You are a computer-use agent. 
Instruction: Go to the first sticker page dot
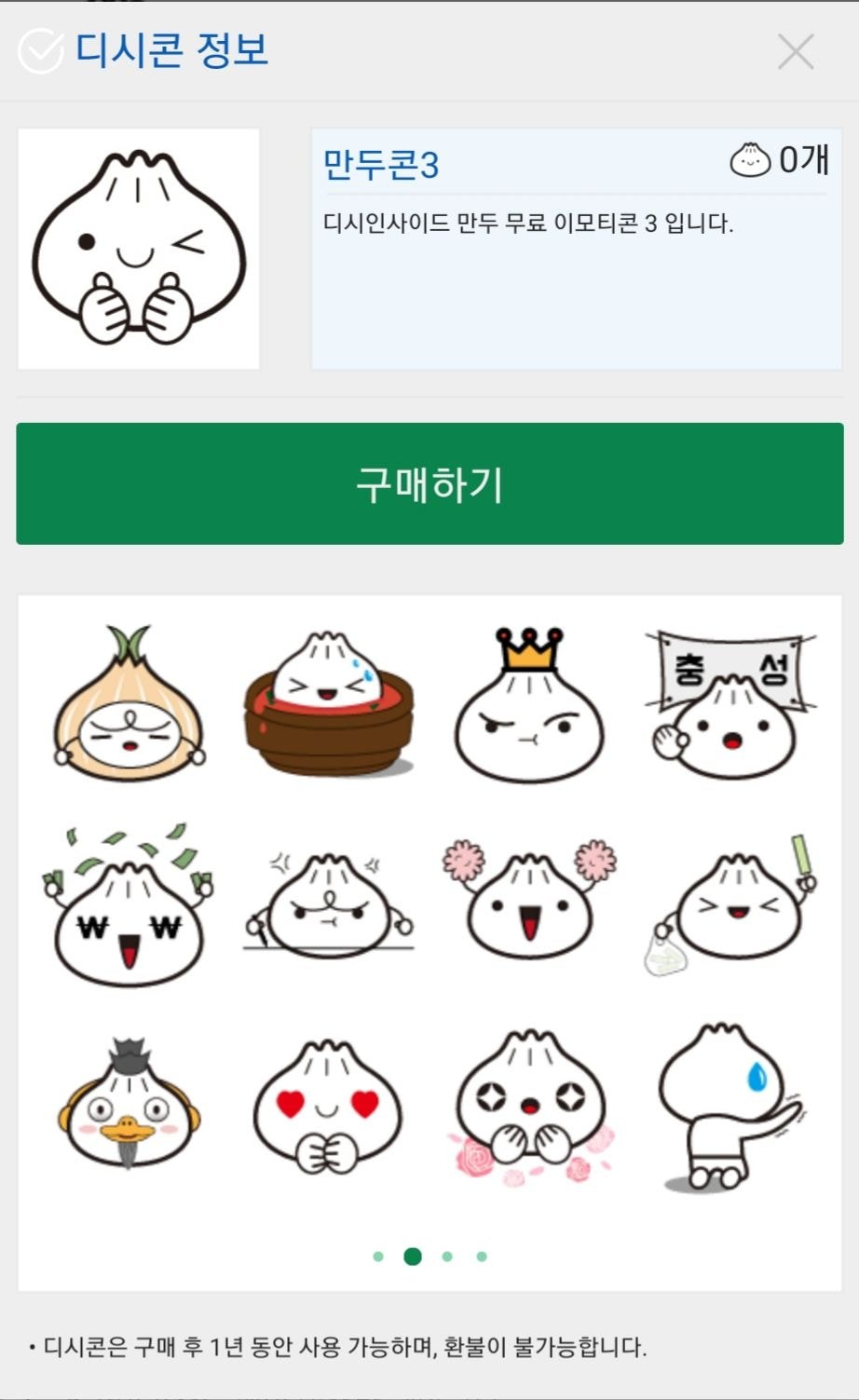click(x=378, y=1257)
